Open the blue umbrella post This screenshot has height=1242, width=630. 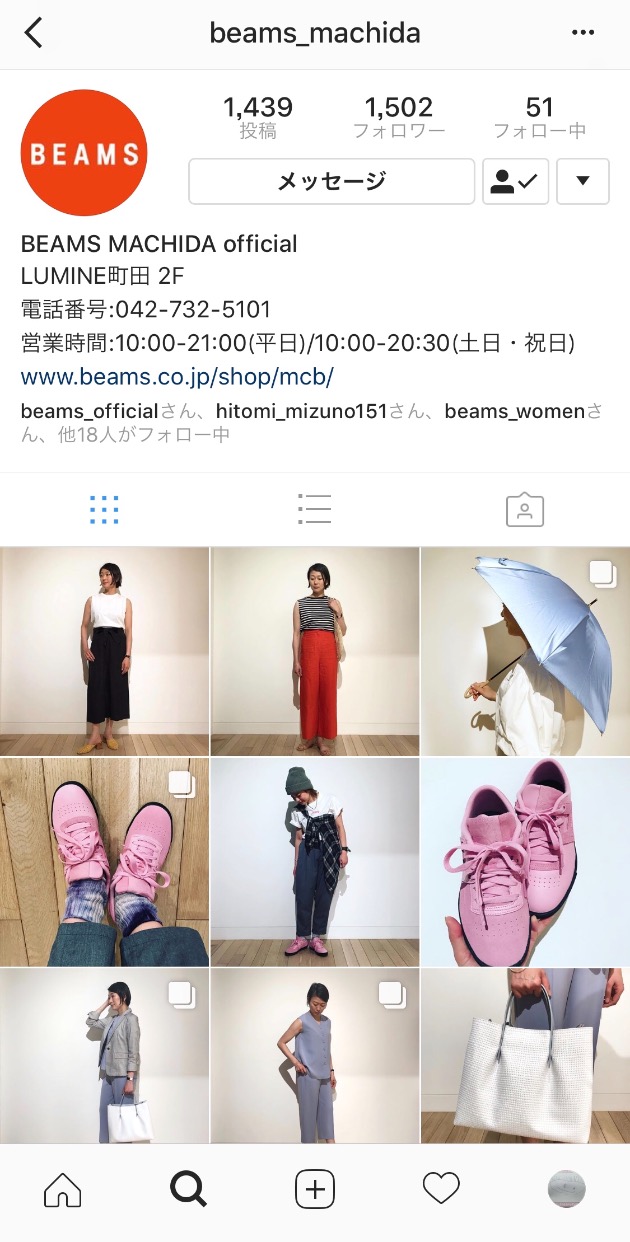pos(526,651)
